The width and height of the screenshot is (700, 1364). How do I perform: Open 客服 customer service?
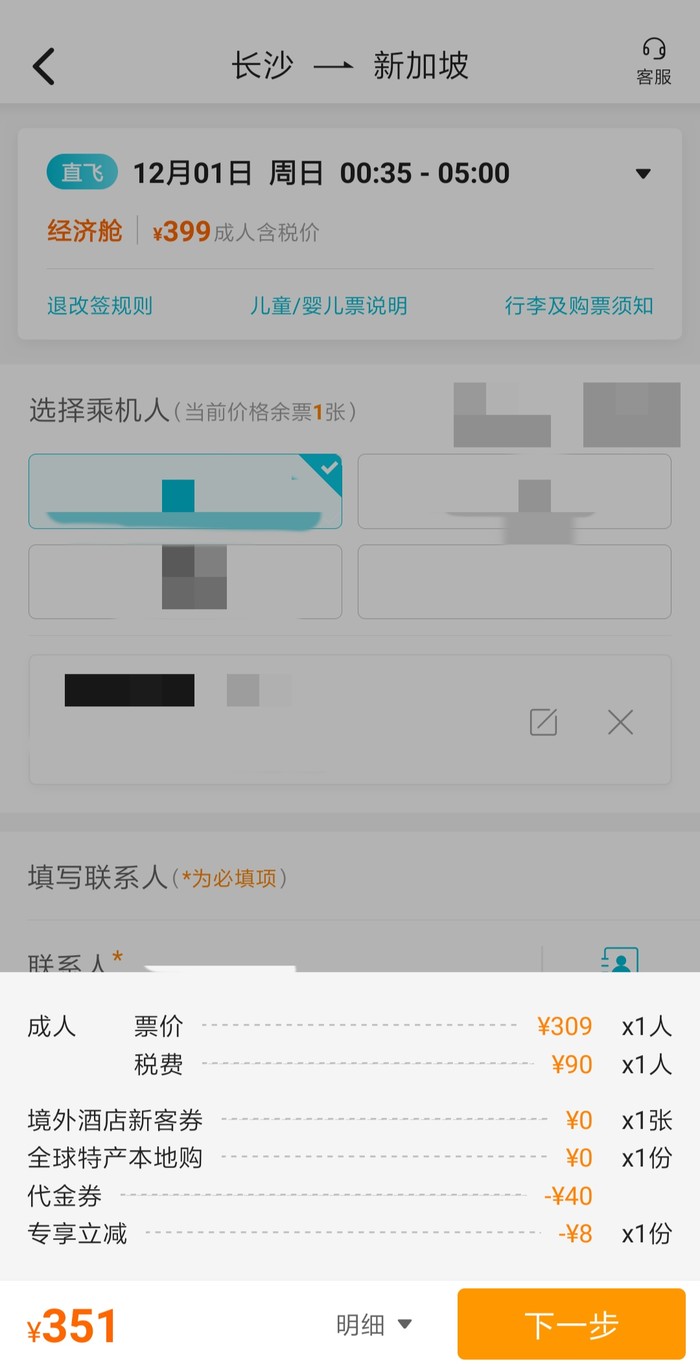[654, 61]
